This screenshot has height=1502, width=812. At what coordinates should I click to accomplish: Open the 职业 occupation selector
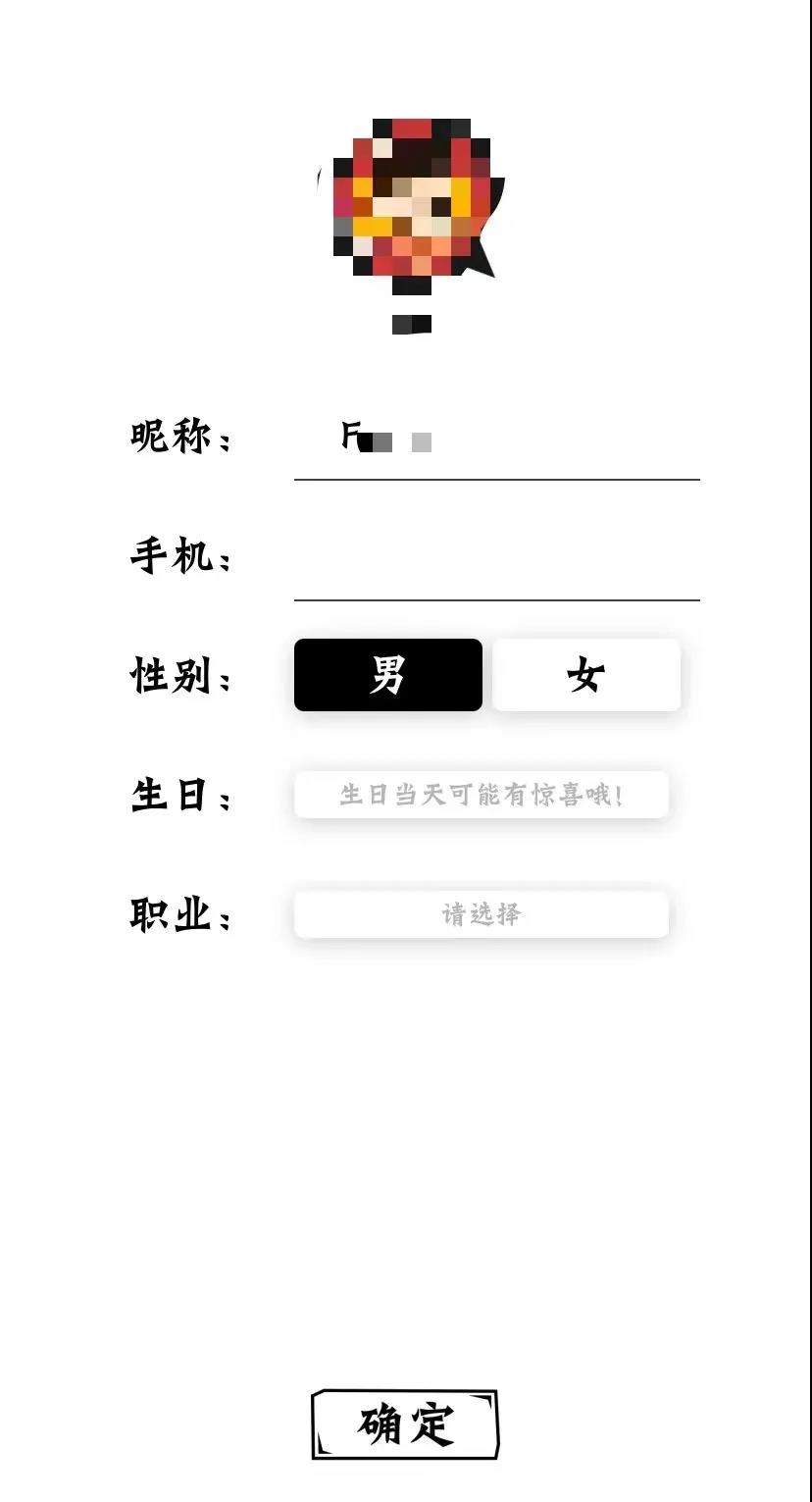(x=482, y=912)
